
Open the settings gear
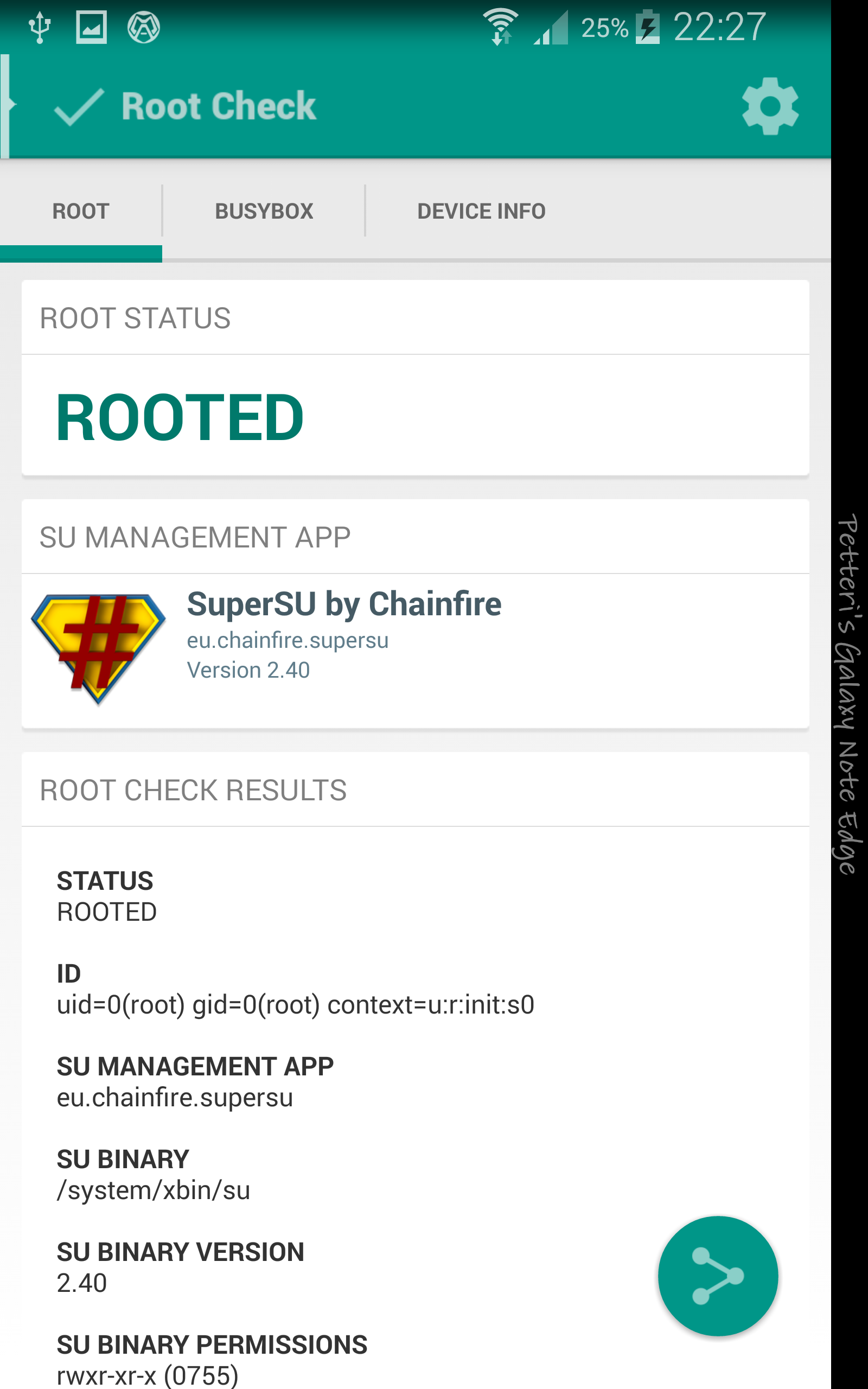click(x=769, y=106)
